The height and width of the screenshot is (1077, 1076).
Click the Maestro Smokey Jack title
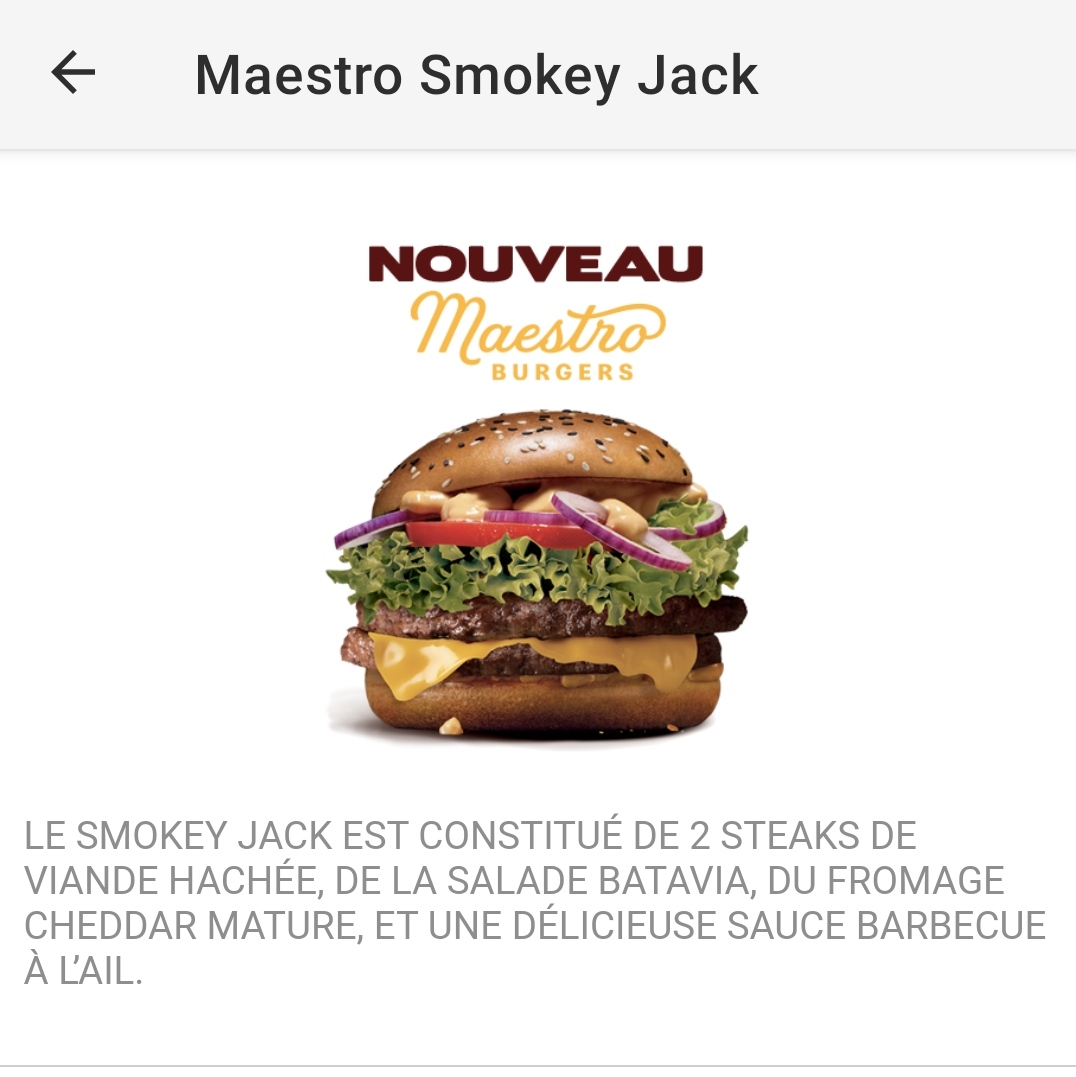478,75
